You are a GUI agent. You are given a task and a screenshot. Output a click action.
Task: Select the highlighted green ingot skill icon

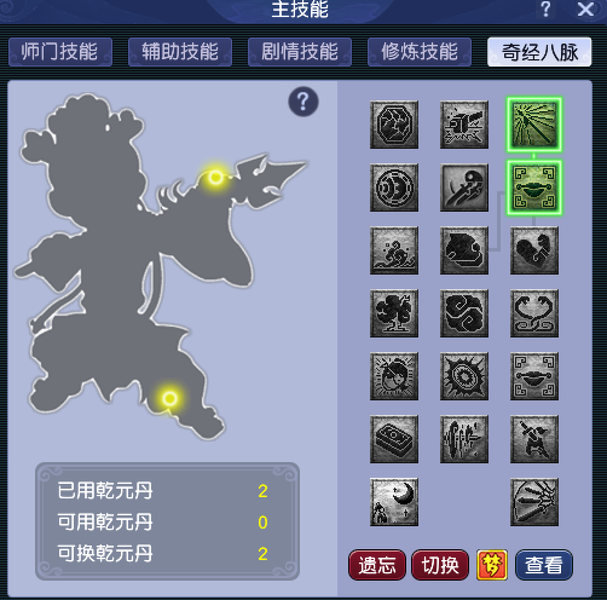point(534,187)
